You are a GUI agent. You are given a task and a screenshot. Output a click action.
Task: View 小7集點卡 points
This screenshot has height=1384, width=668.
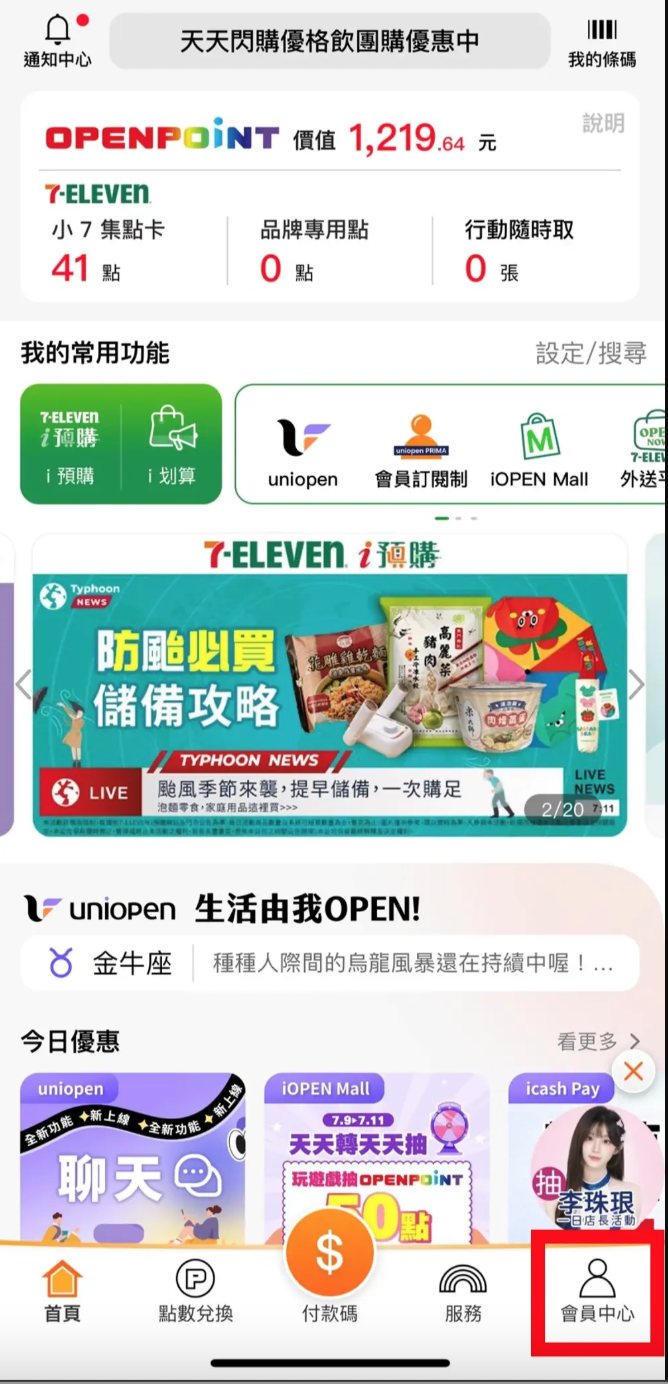108,250
